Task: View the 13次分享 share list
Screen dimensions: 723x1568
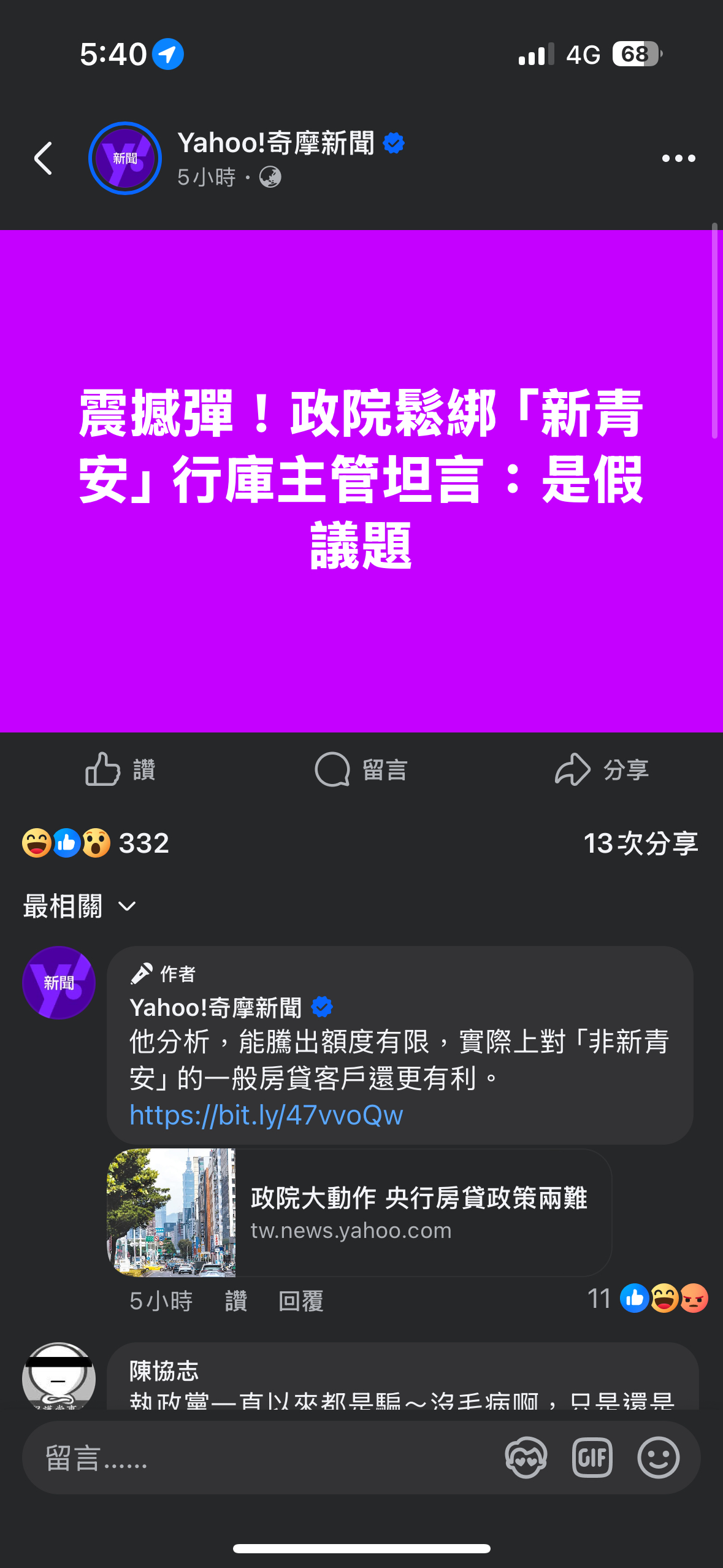Action: pos(640,843)
